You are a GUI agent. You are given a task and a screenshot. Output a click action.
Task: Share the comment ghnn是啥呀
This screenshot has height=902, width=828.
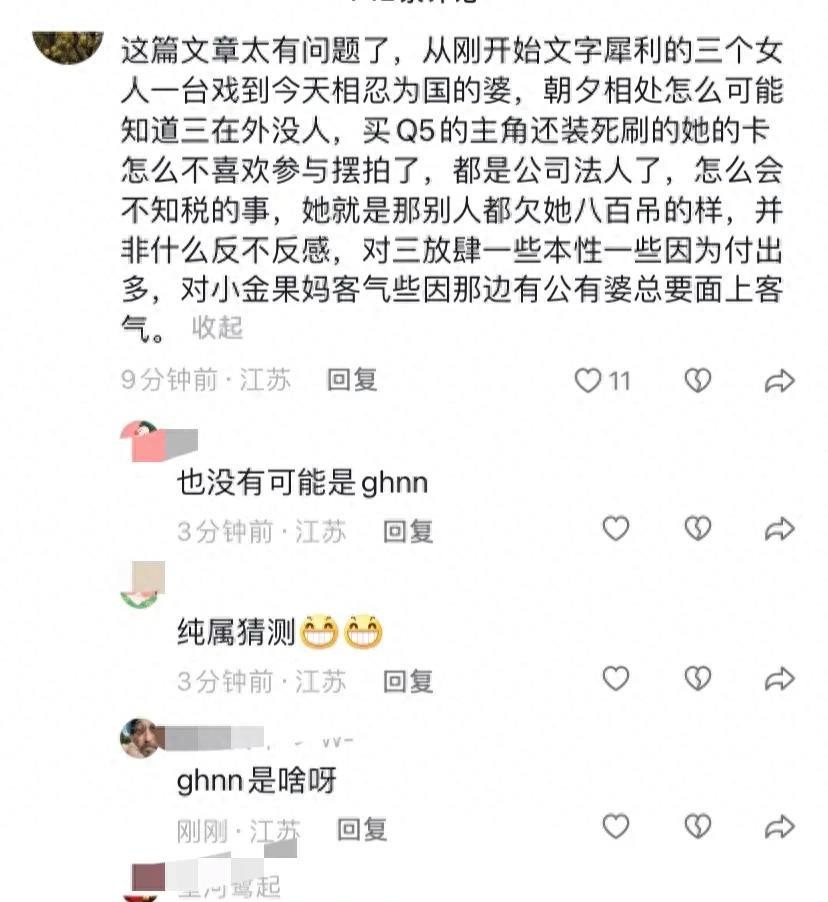click(x=779, y=826)
